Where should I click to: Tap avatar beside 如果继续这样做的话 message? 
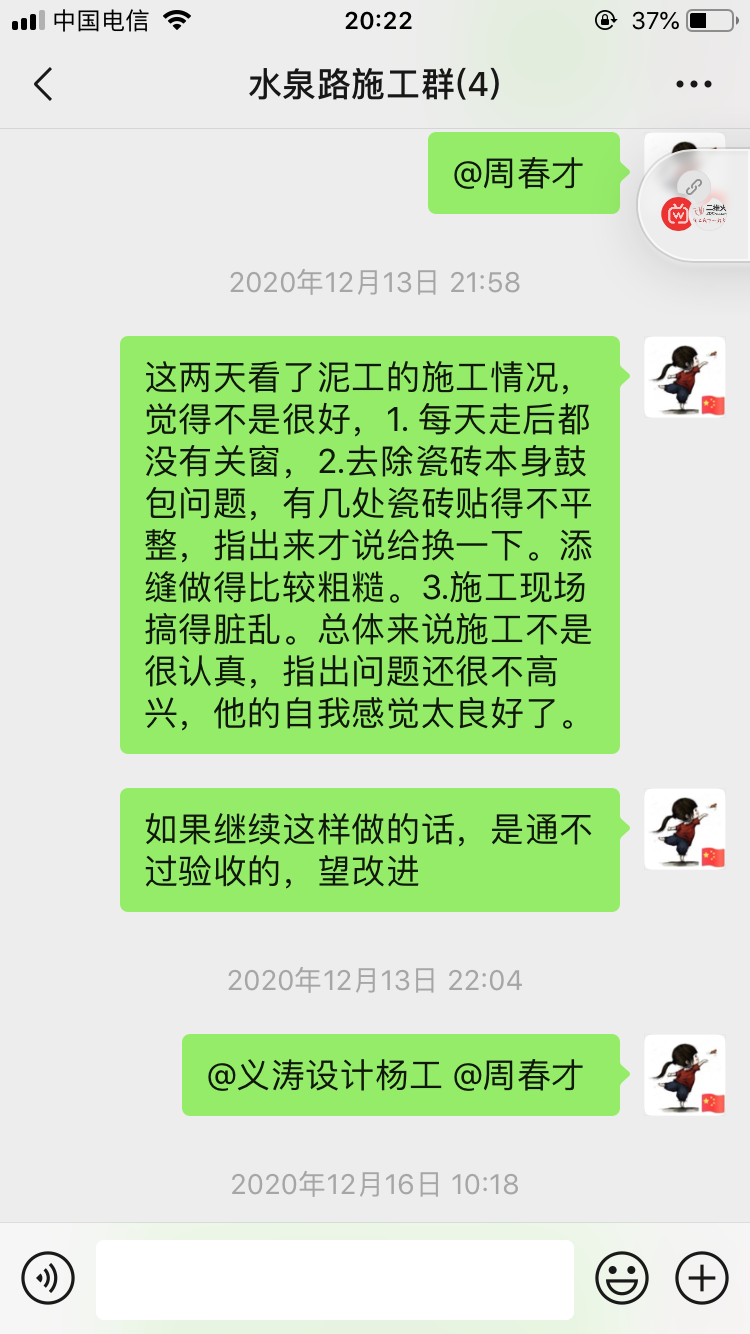point(684,829)
